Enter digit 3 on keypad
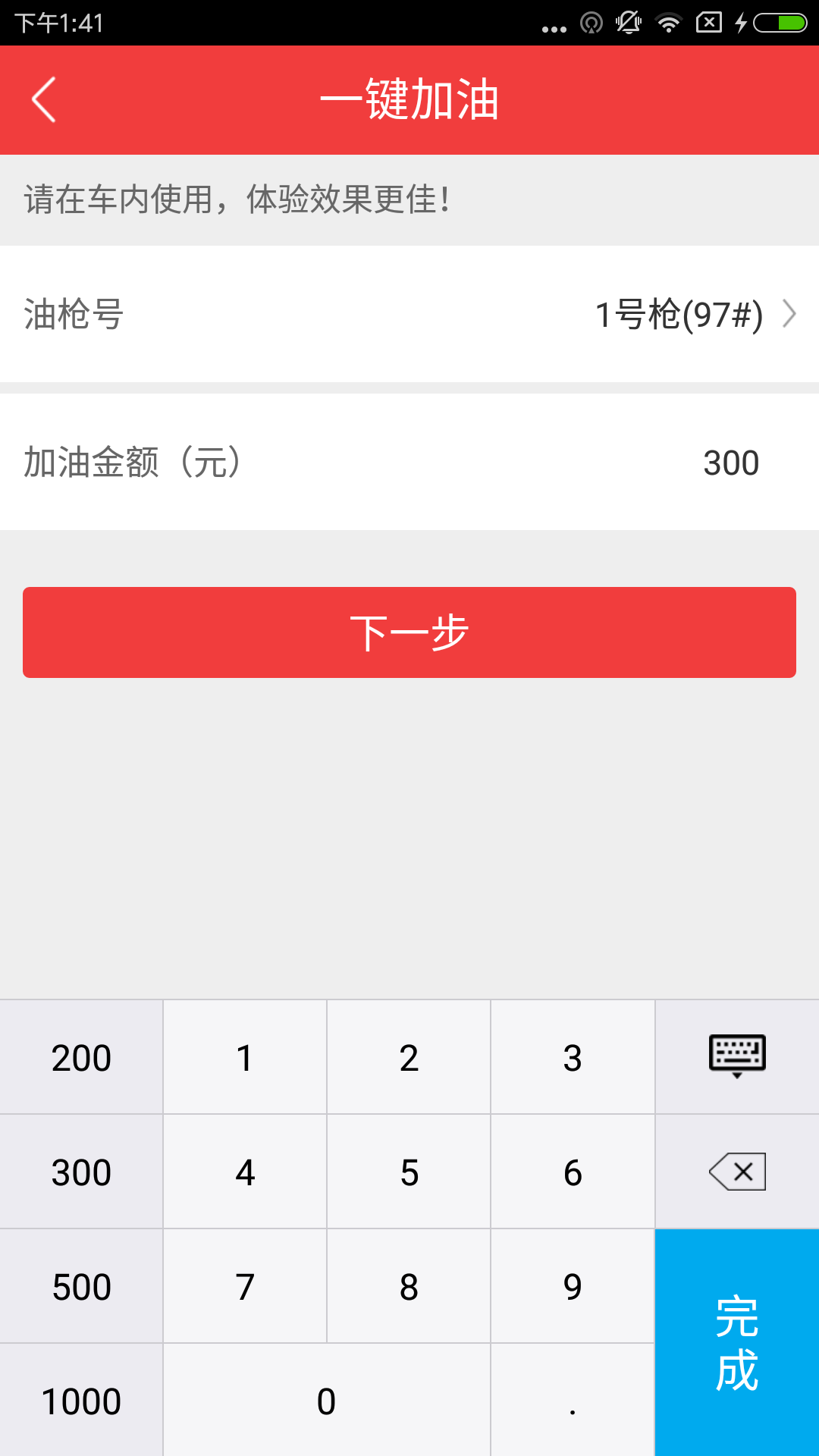Viewport: 819px width, 1456px height. pyautogui.click(x=573, y=1057)
